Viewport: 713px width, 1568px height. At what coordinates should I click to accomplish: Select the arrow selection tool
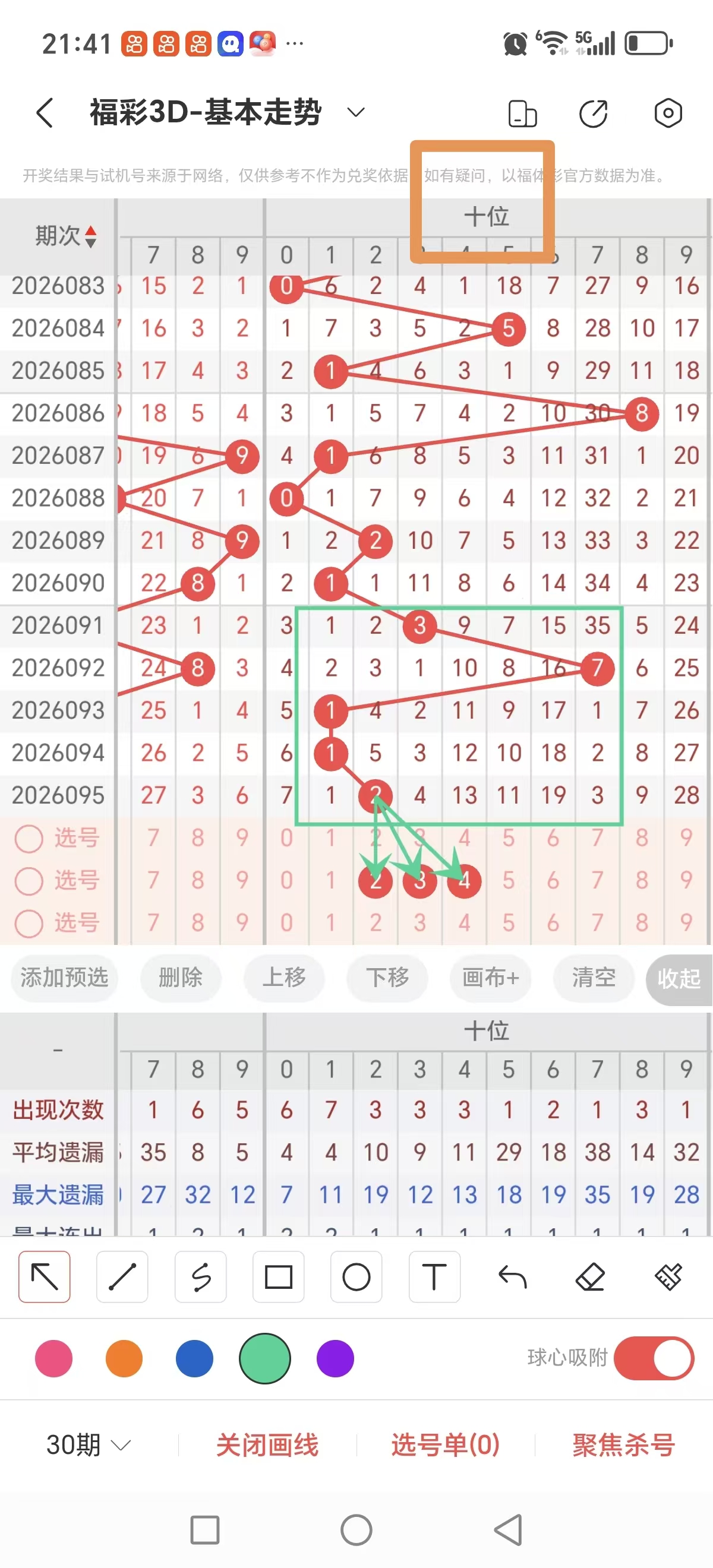pyautogui.click(x=43, y=1276)
